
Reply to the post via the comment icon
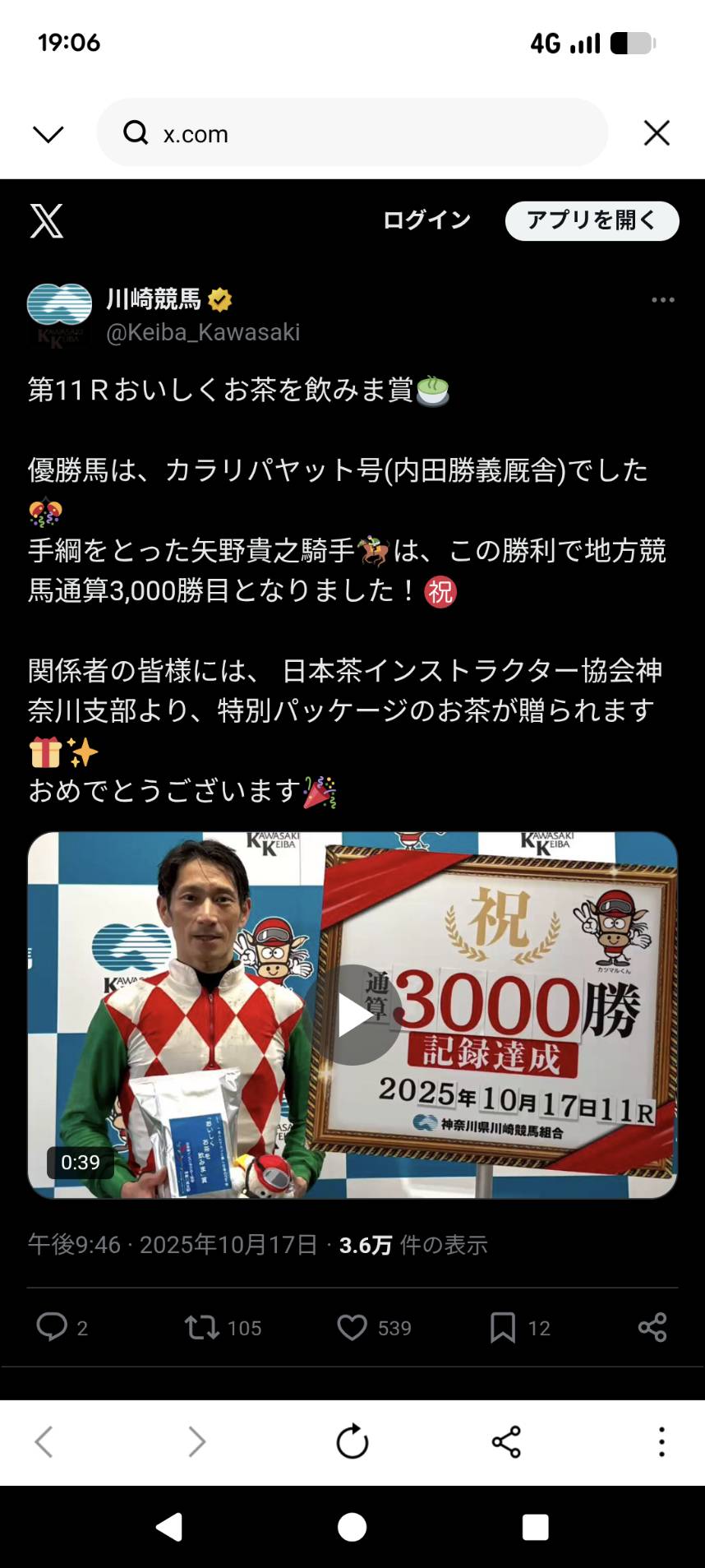(x=52, y=1327)
